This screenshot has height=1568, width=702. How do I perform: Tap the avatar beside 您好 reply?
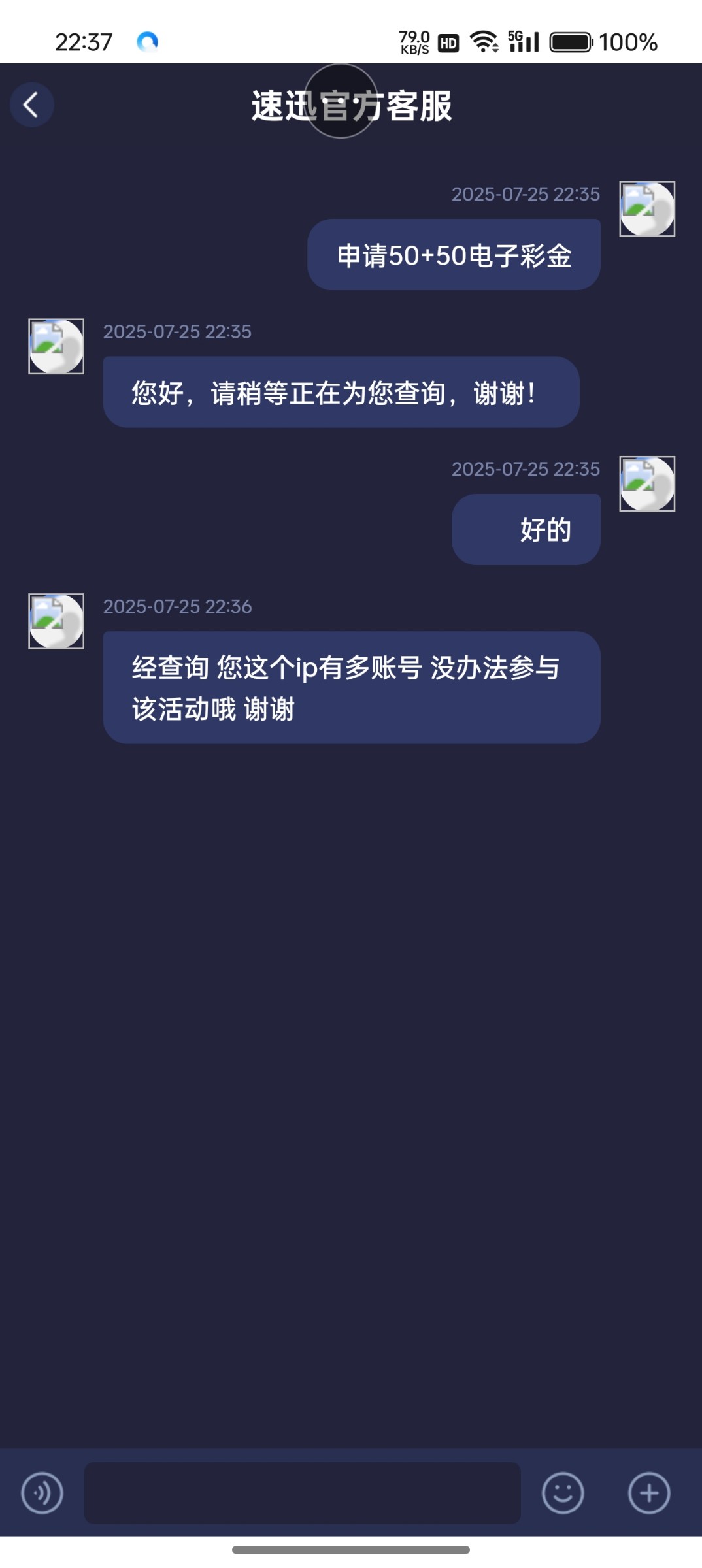tap(57, 347)
